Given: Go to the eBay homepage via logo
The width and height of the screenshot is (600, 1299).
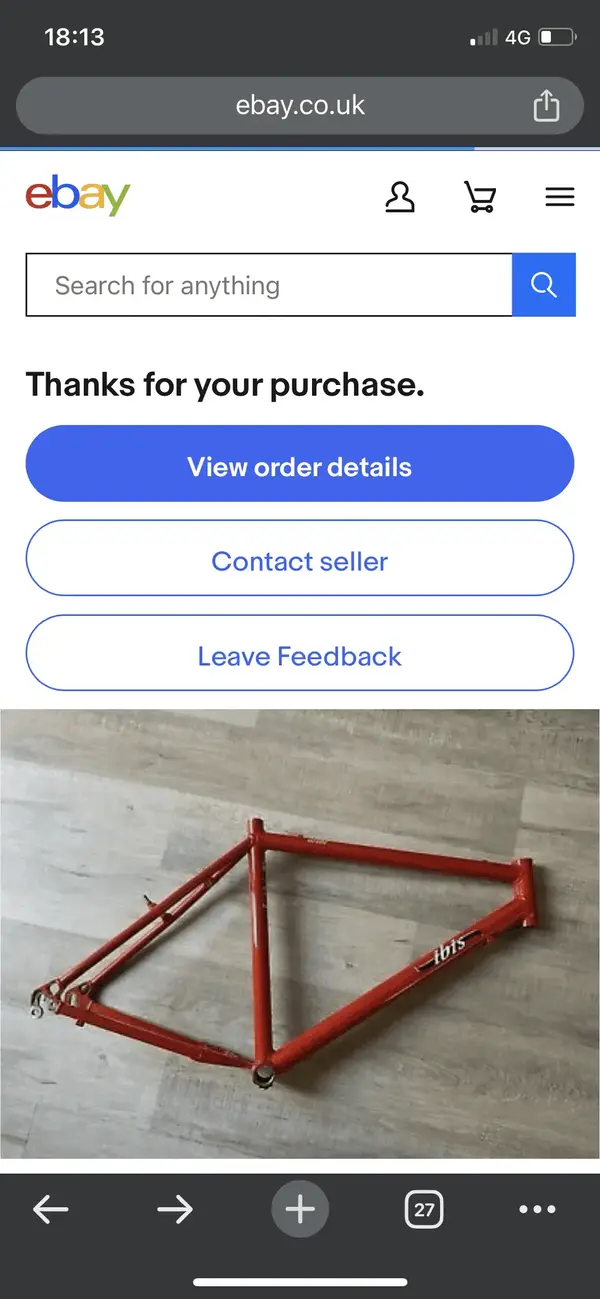Looking at the screenshot, I should click(78, 196).
